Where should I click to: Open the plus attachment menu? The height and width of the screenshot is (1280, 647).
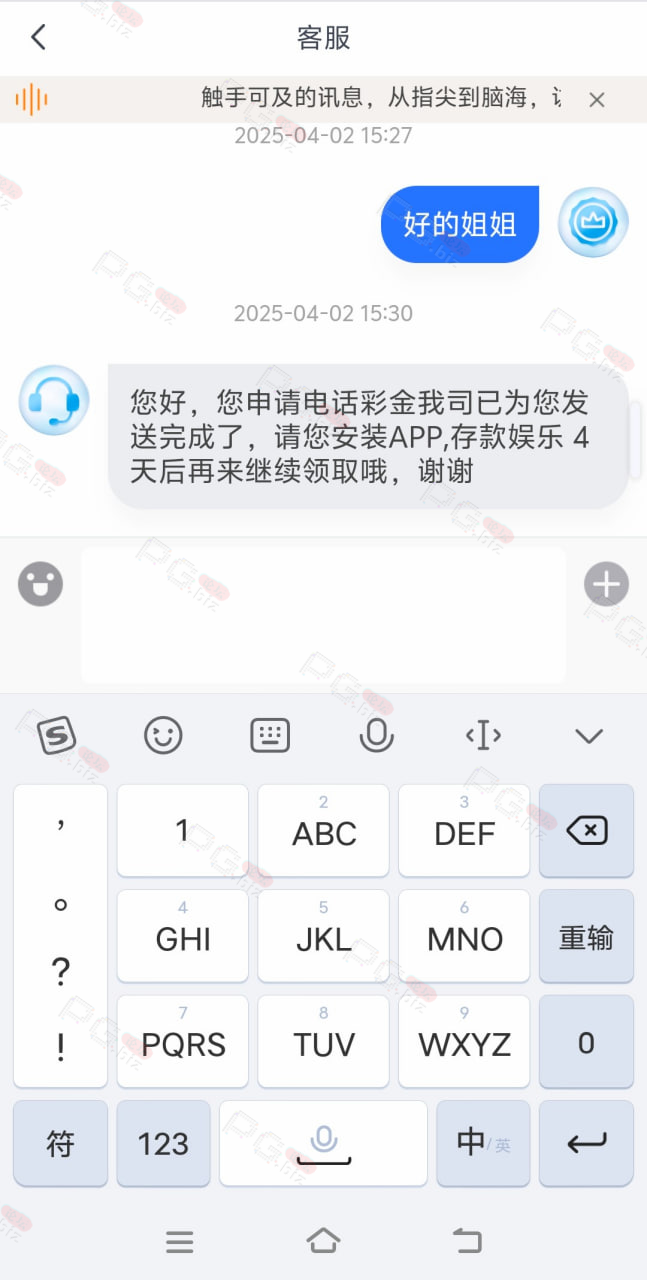pos(606,584)
